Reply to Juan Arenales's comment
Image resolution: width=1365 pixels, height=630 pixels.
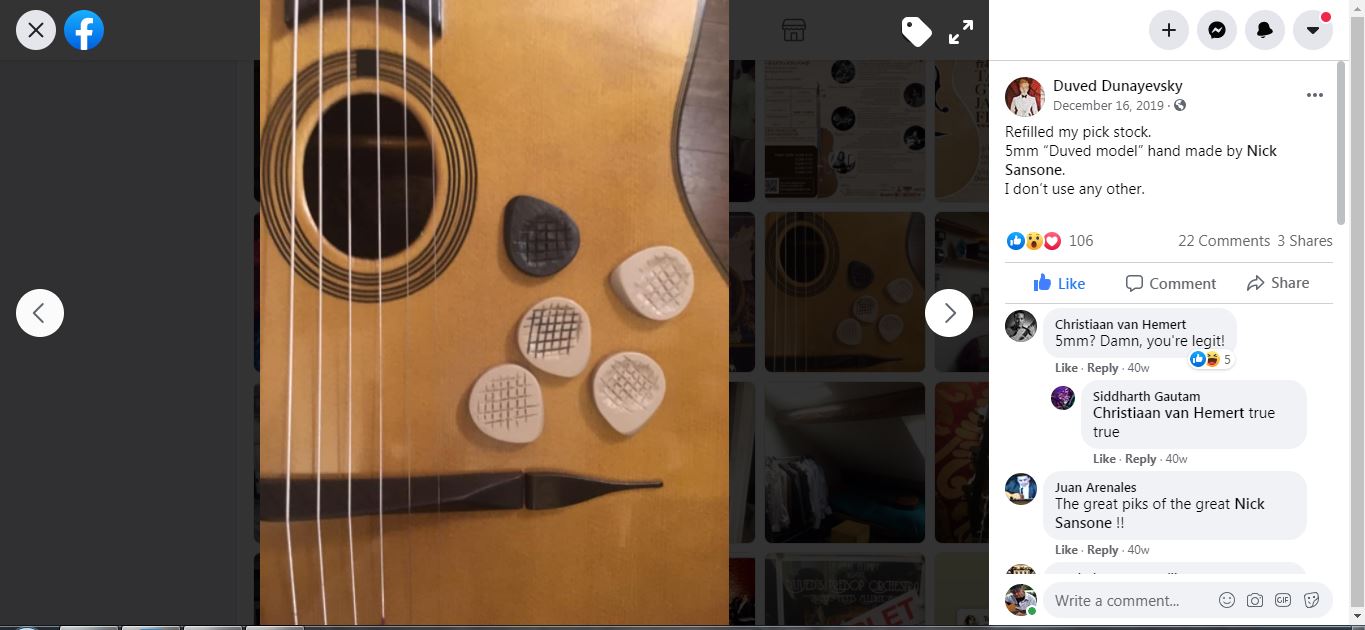click(1102, 550)
